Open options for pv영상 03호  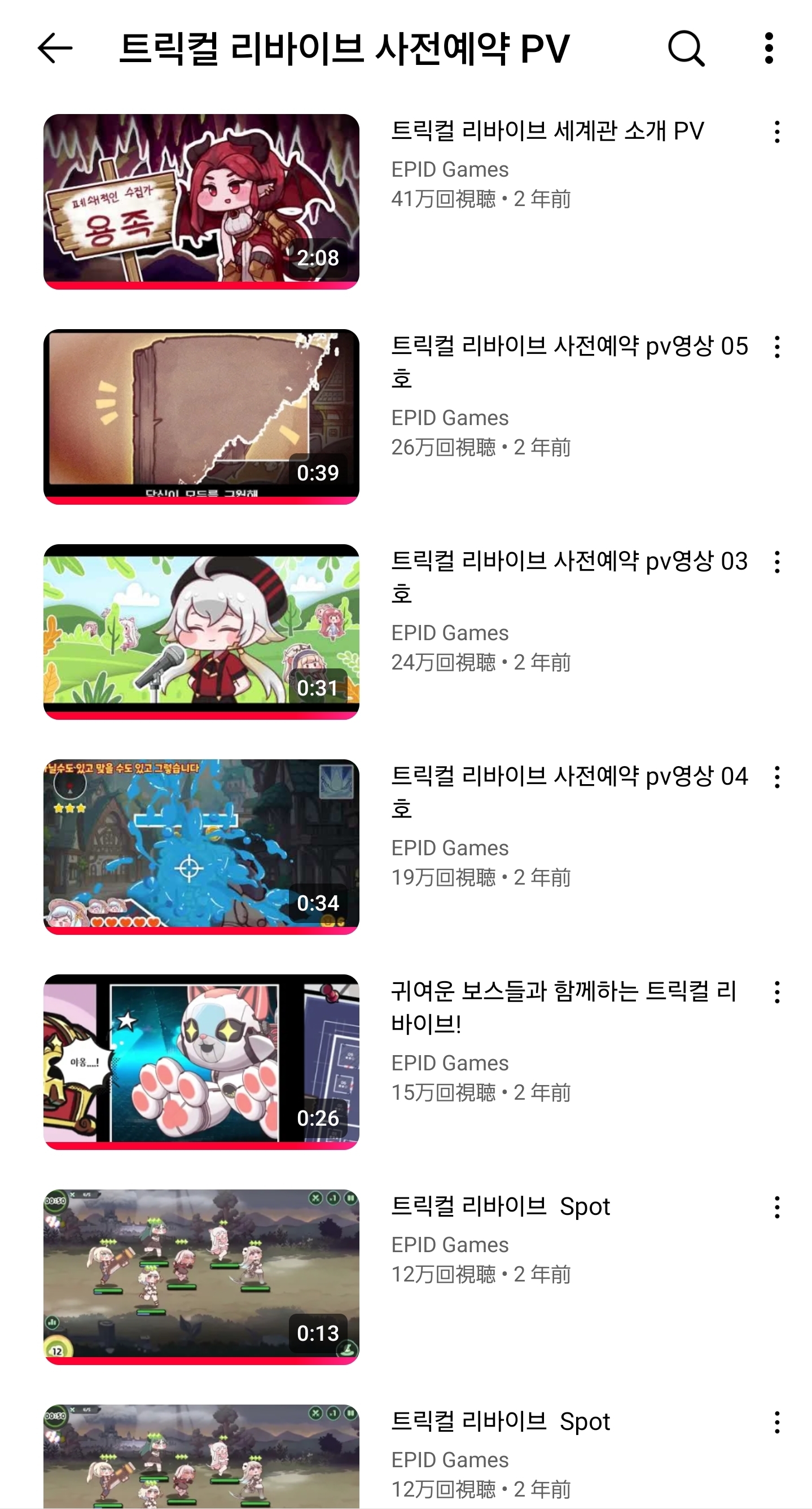(777, 562)
